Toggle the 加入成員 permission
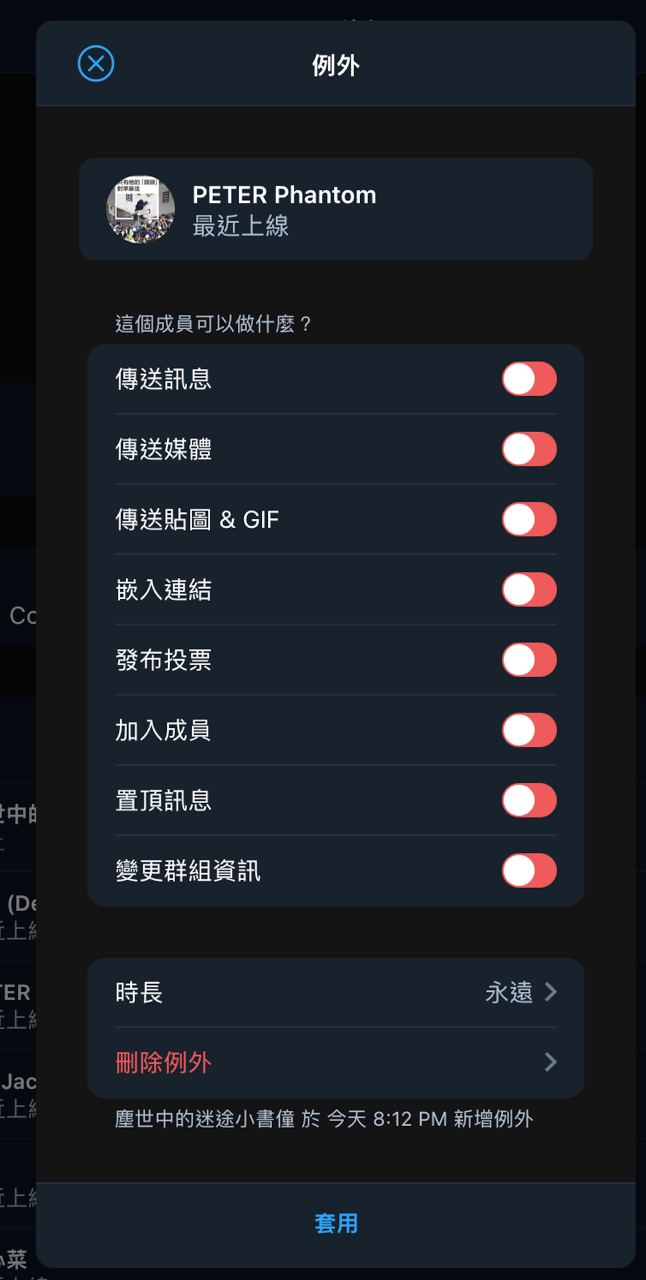Viewport: 646px width, 1280px height. 529,730
